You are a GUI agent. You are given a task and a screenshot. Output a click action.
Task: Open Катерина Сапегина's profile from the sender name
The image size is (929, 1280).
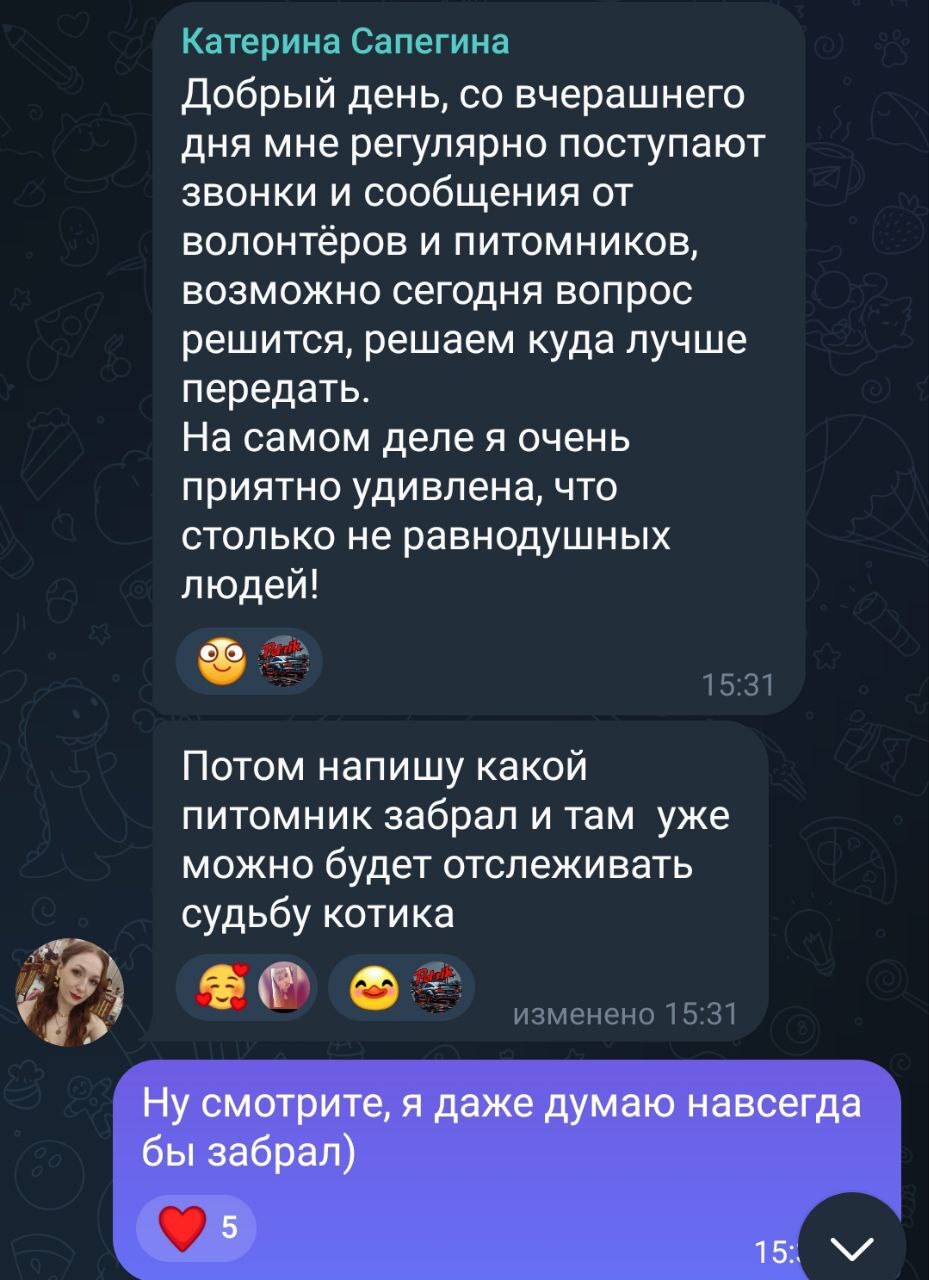point(345,42)
